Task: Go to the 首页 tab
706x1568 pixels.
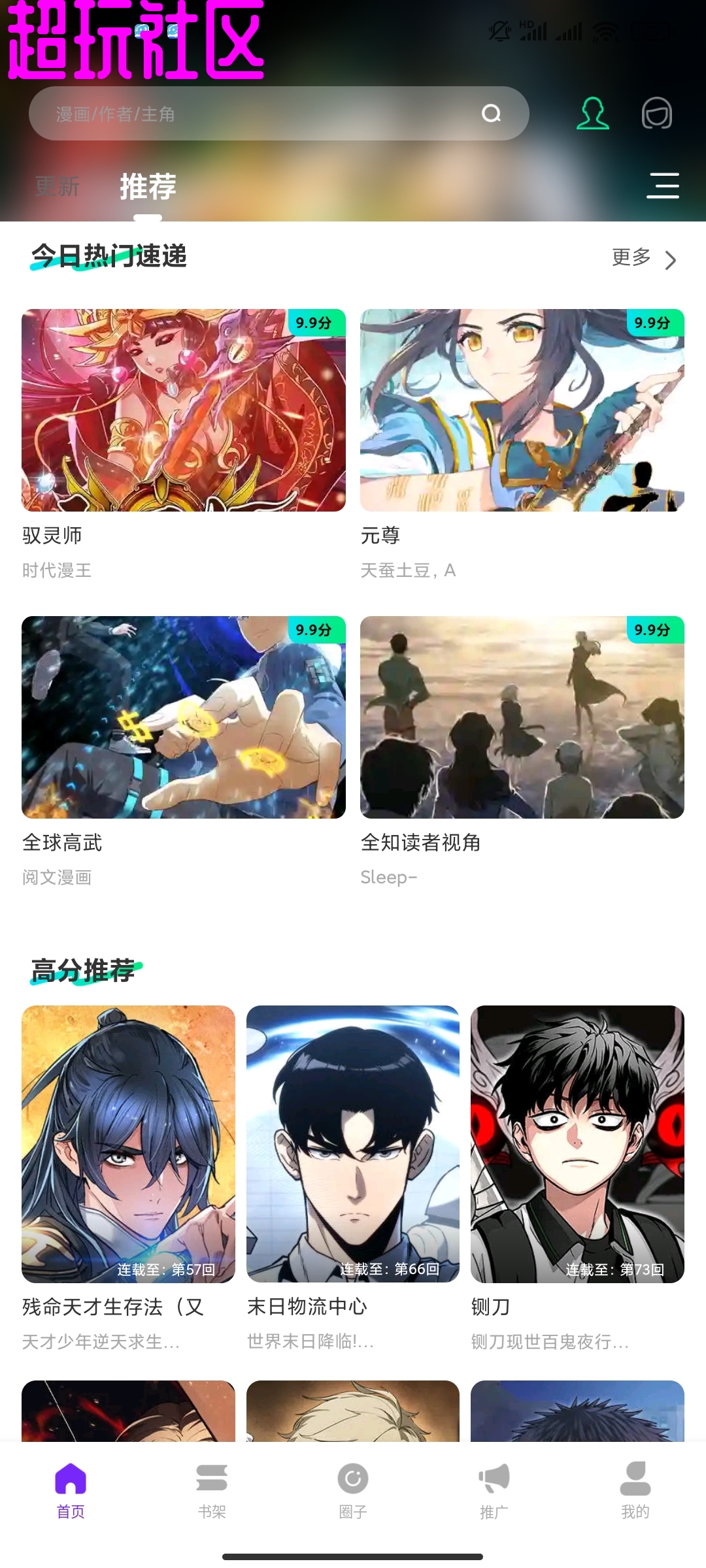Action: 71,1488
